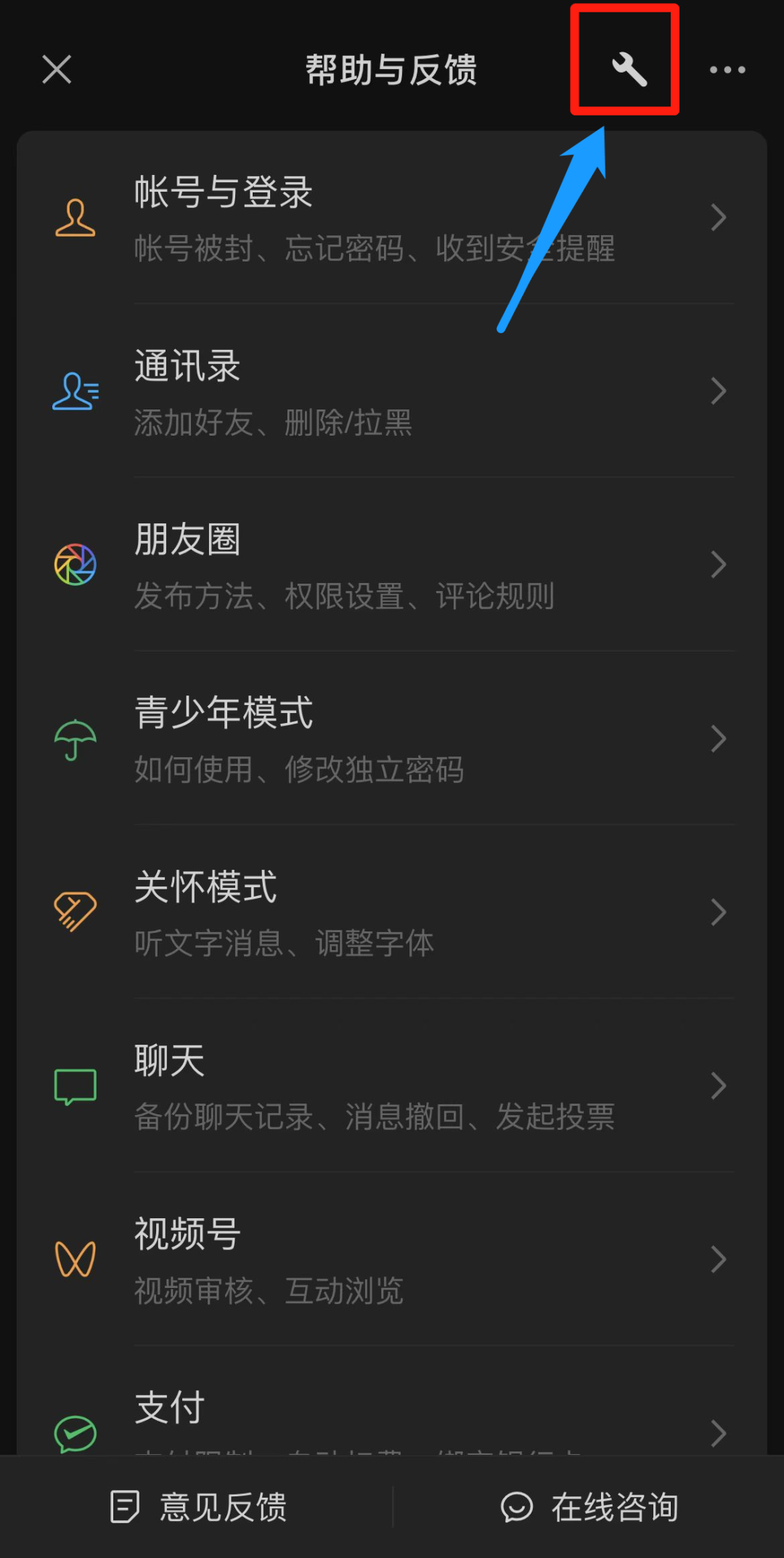Open 青少年模式 help section
This screenshot has width=784, height=1558.
[392, 739]
